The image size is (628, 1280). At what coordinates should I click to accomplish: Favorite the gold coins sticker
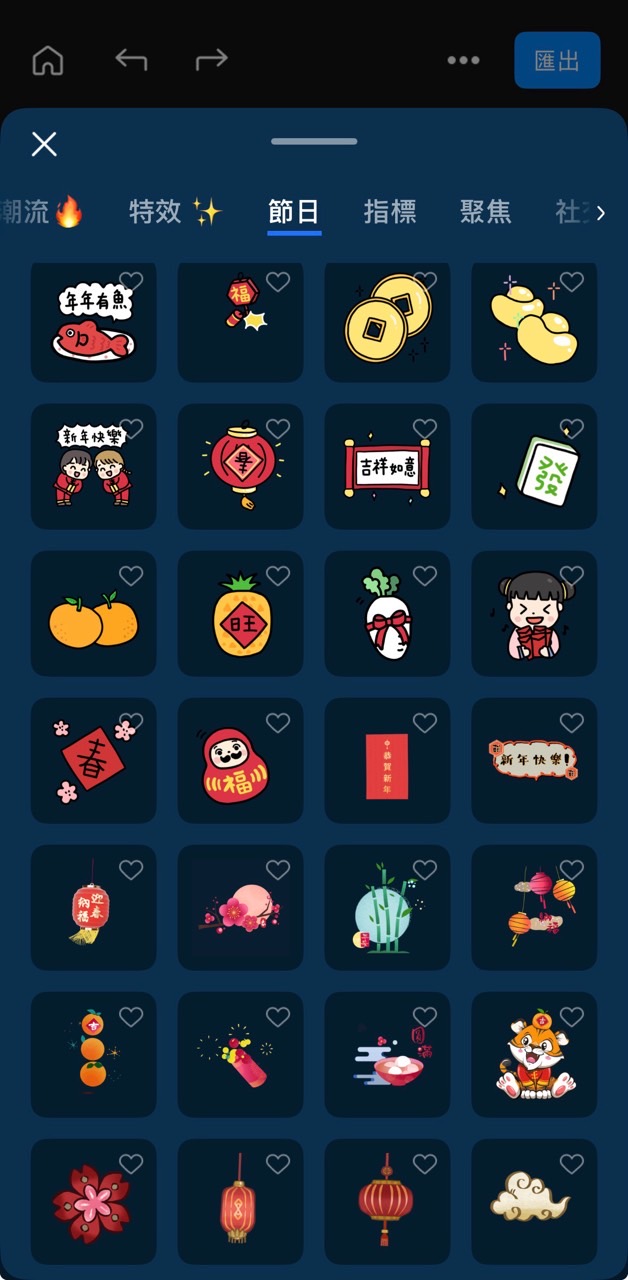[425, 282]
